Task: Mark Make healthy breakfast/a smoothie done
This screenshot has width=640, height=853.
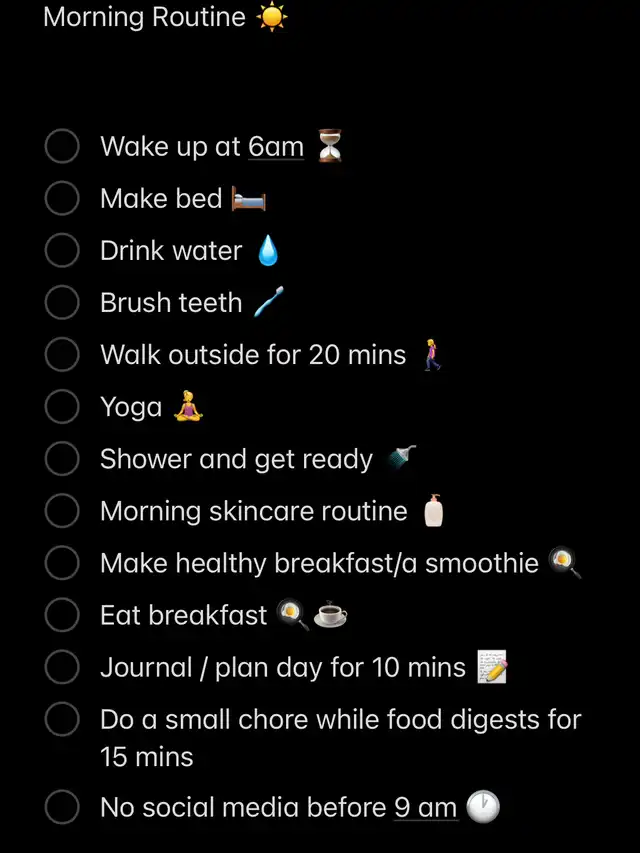Action: click(62, 563)
